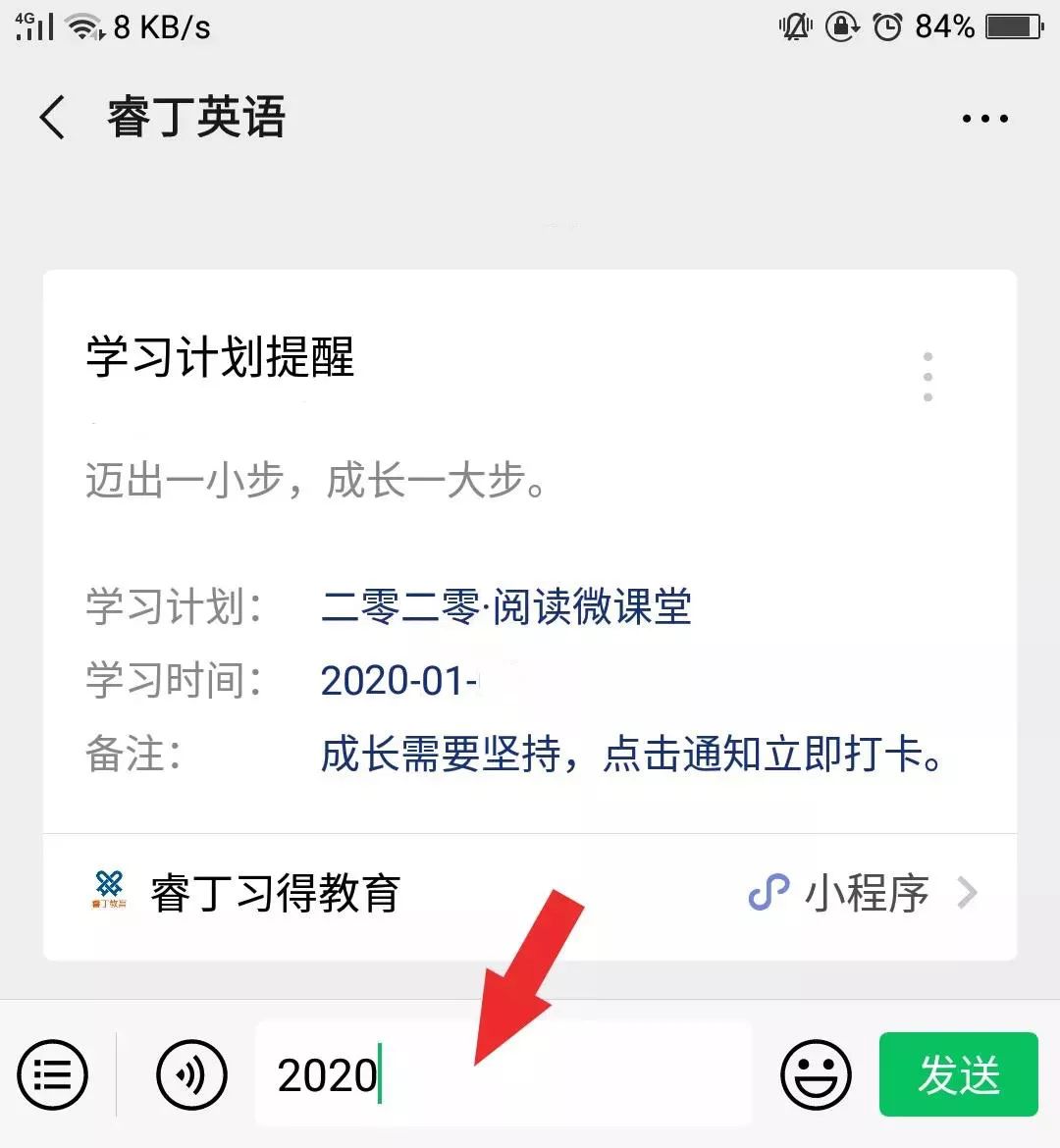Open the 睿丁习得教育 小程序 link

(x=530, y=894)
